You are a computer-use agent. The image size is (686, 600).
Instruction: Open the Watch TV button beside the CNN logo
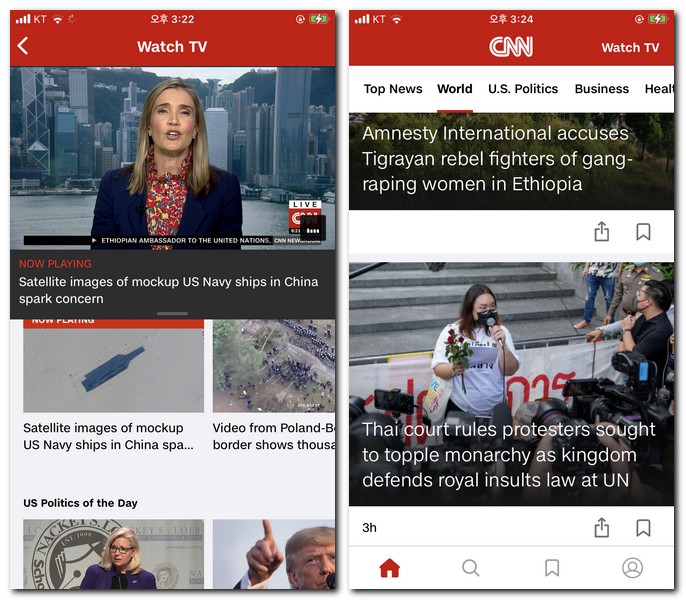click(629, 47)
